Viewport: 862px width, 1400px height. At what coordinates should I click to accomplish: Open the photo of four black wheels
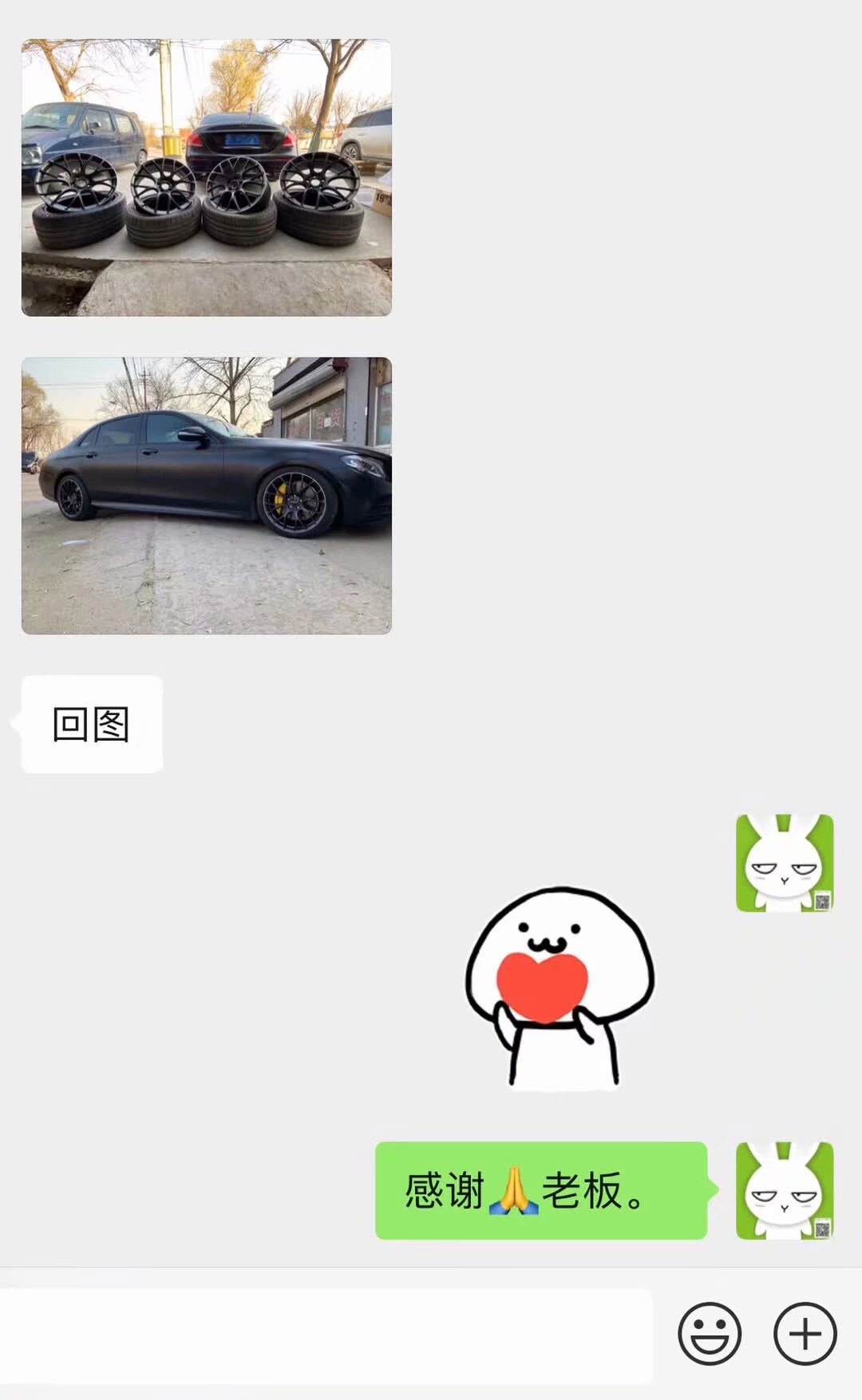tap(206, 177)
